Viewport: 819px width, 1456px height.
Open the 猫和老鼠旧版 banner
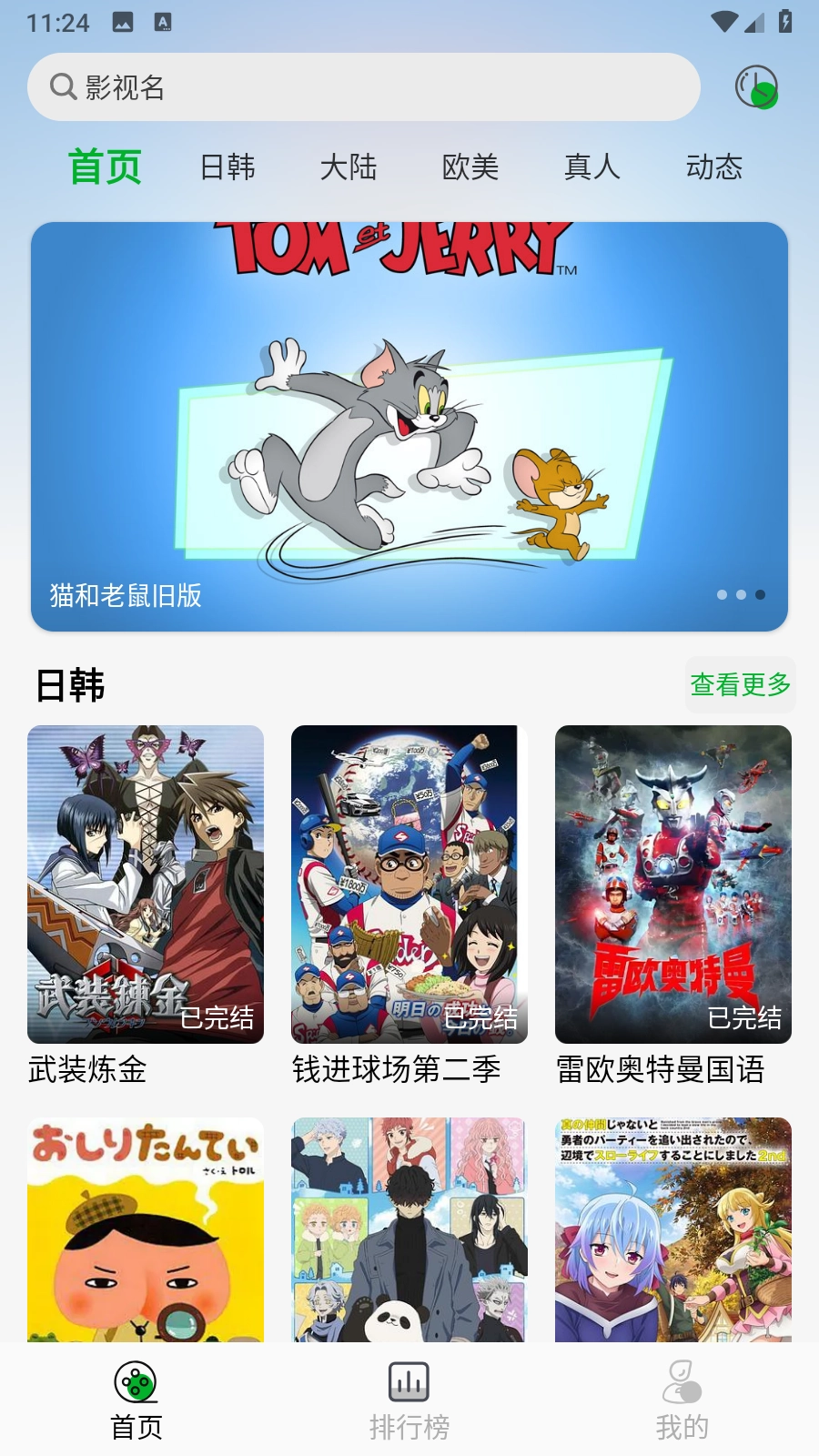point(409,426)
